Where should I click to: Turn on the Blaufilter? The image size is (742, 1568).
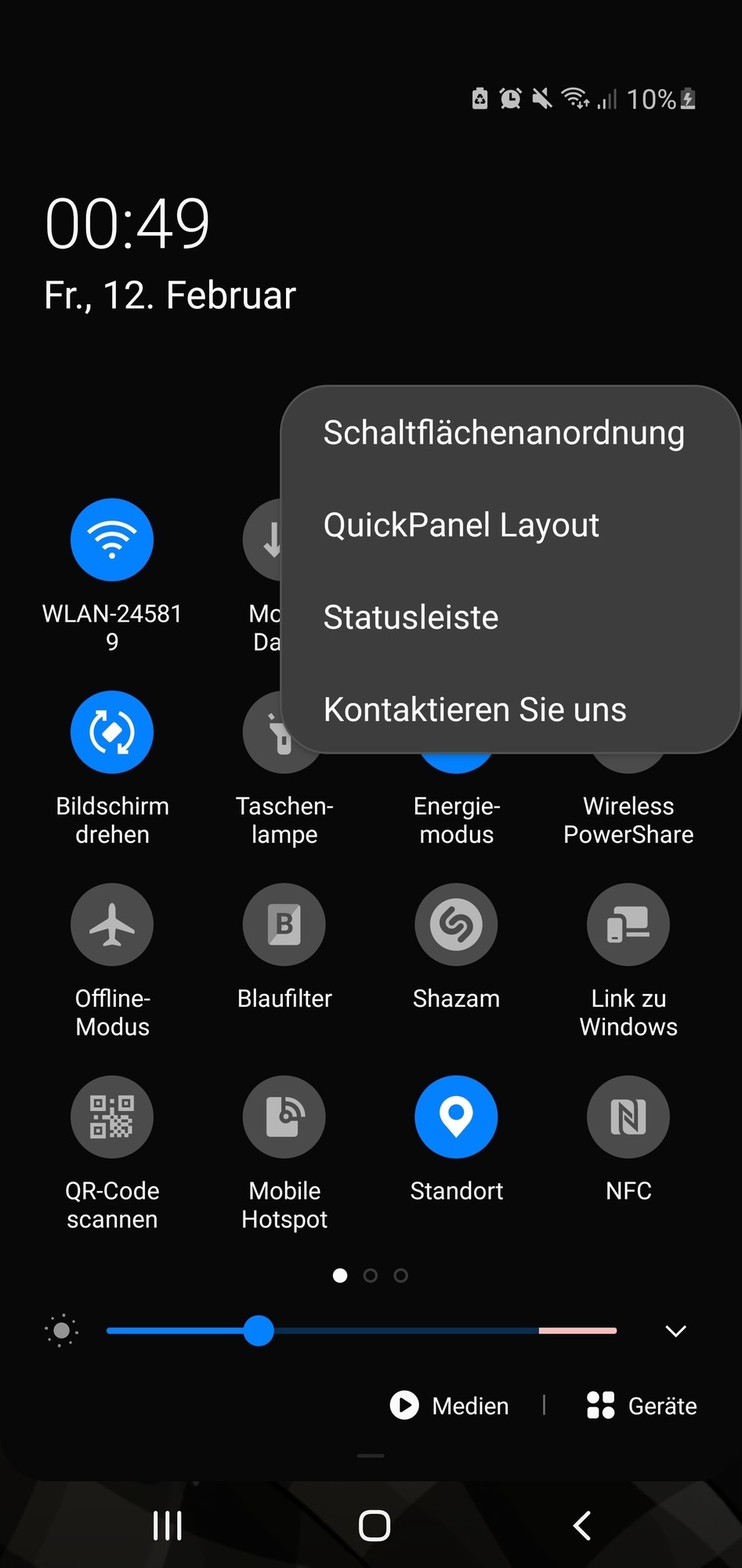284,924
